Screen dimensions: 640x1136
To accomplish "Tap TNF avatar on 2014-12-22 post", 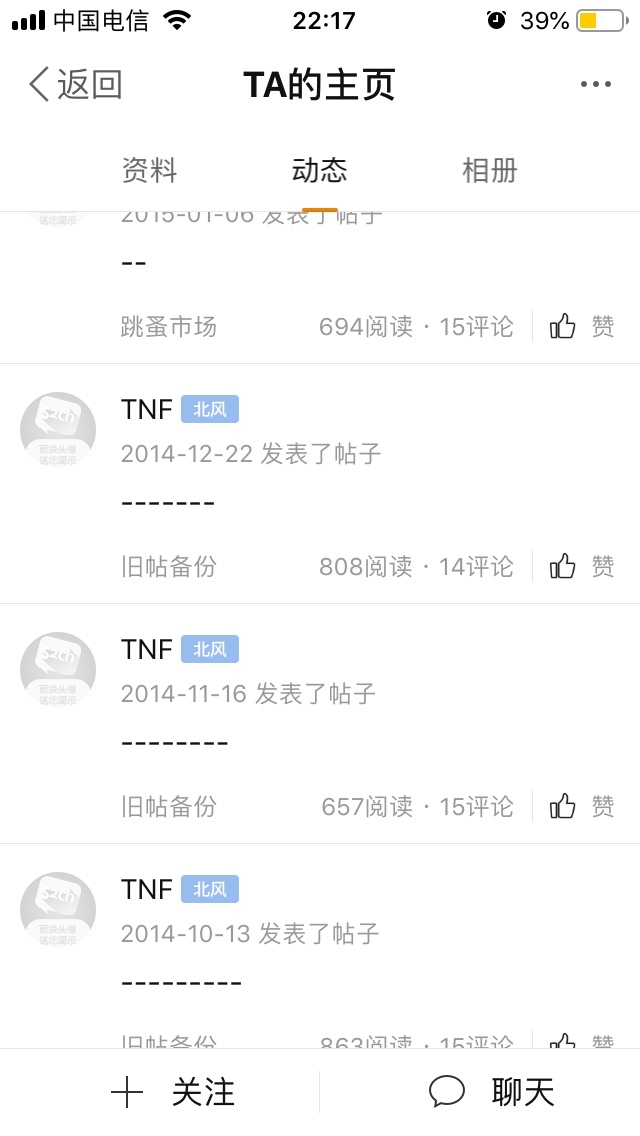I will click(x=58, y=430).
